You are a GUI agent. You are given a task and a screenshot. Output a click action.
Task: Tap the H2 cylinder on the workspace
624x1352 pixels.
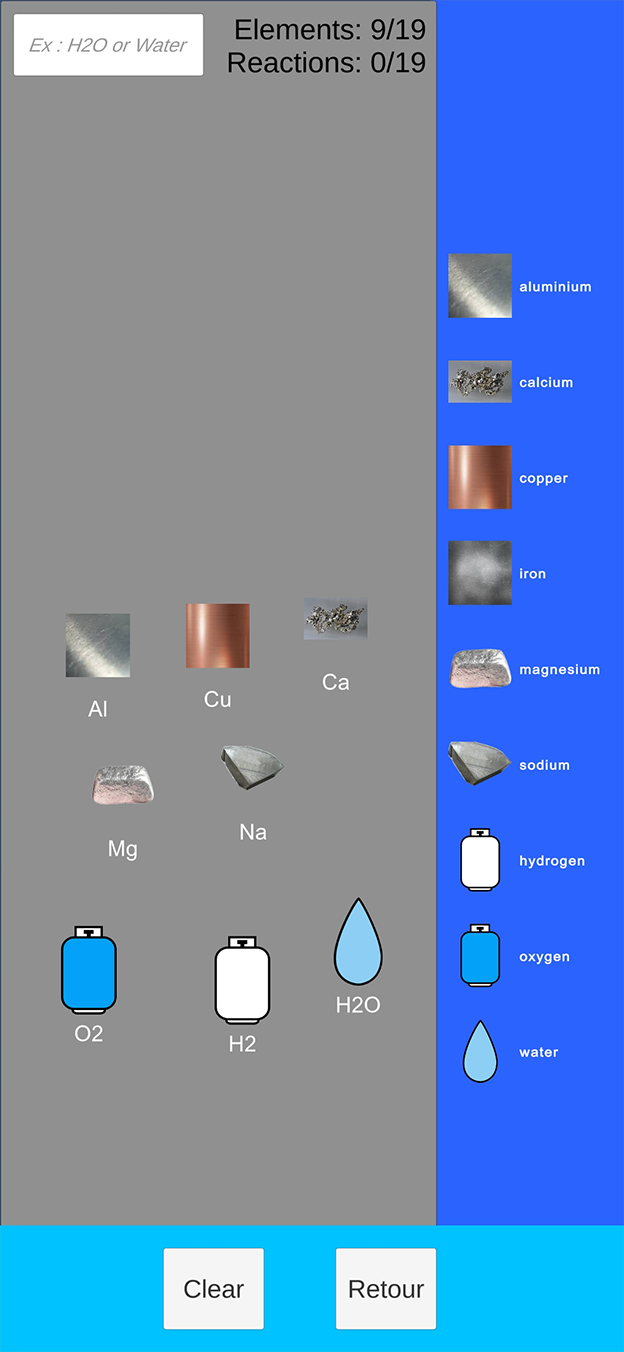(242, 980)
